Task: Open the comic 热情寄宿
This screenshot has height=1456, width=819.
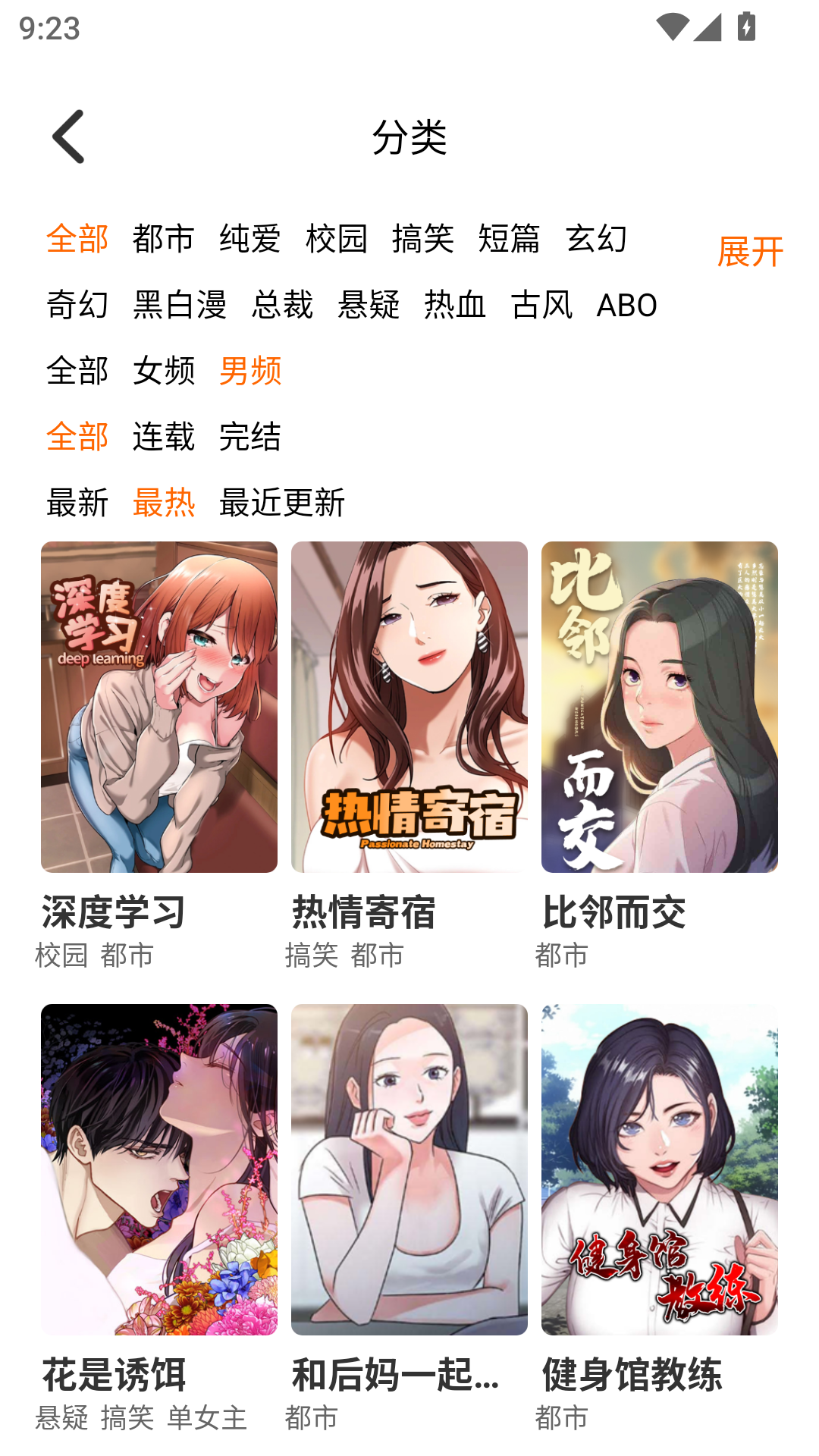Action: [408, 705]
